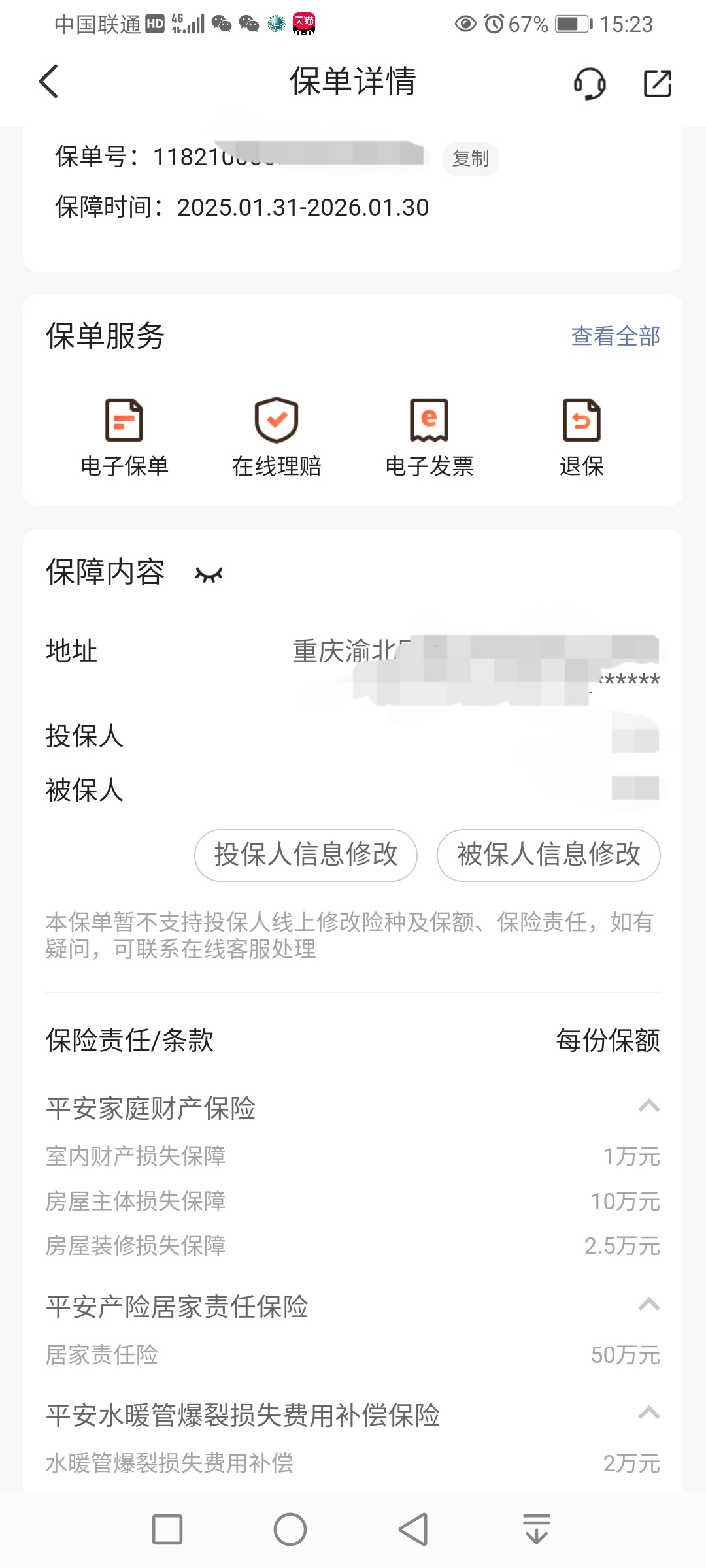Open 电子发票 electronic invoice

tap(429, 438)
